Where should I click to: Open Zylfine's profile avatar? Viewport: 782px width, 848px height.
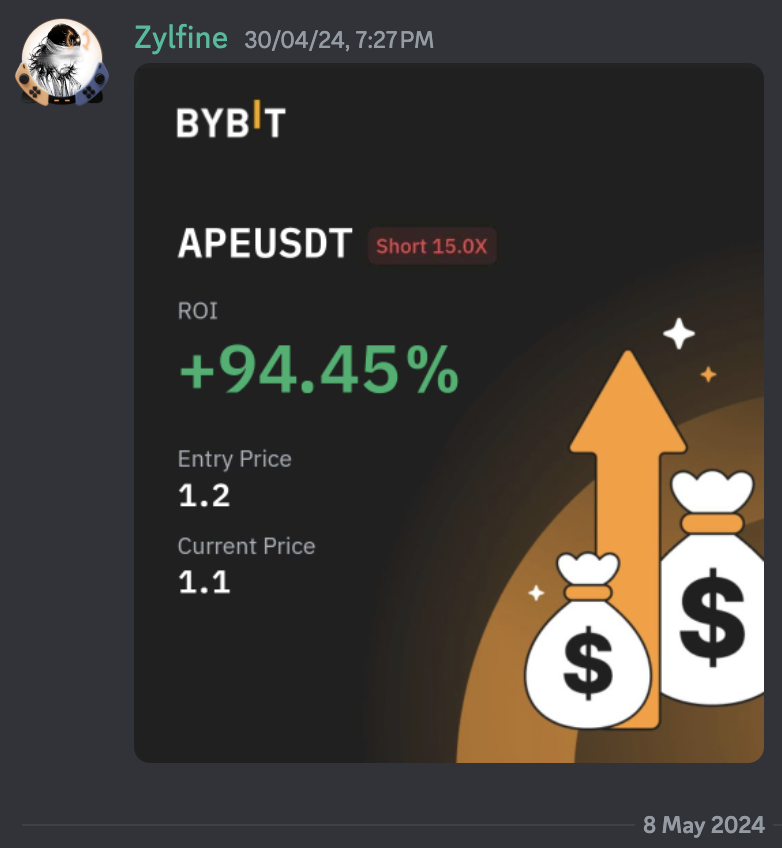click(x=61, y=62)
